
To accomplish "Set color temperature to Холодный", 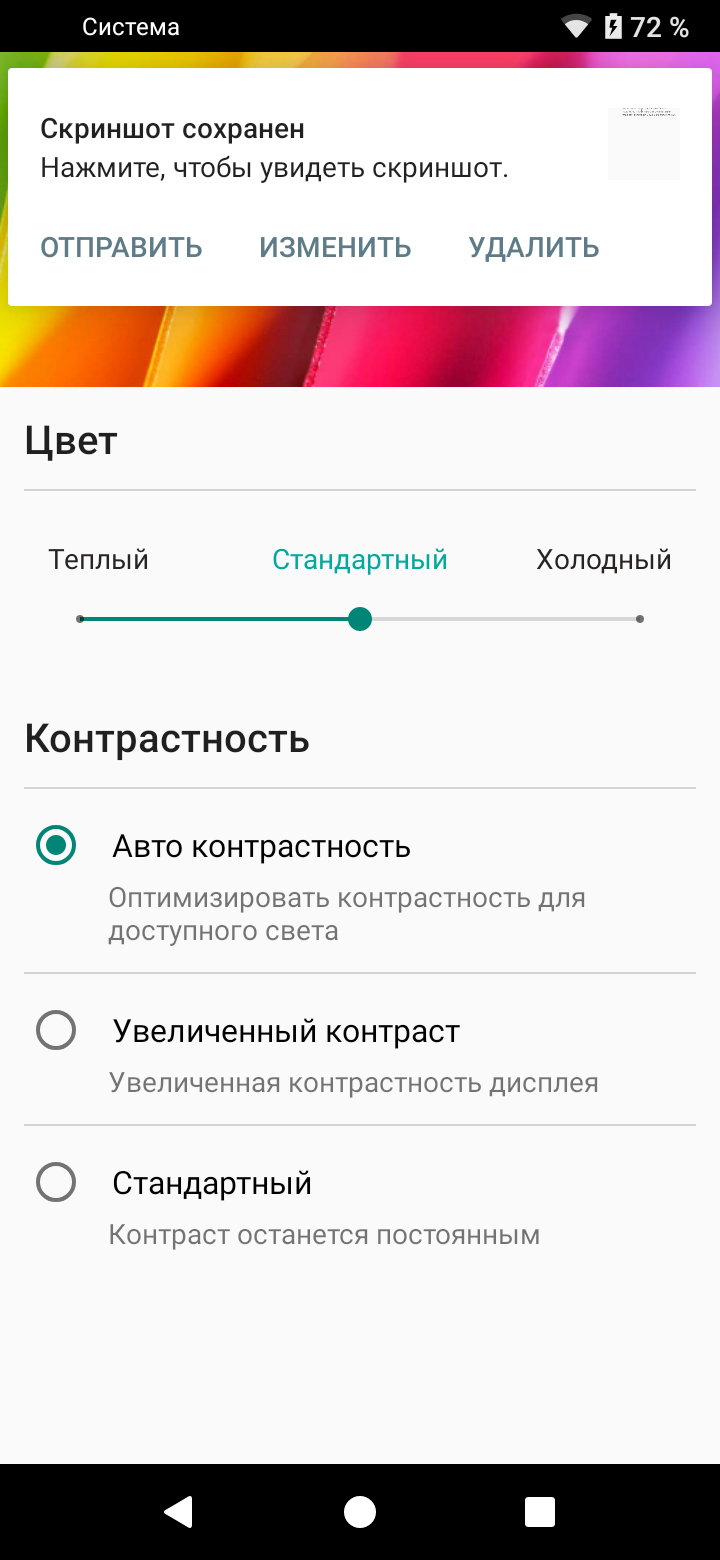I will (x=639, y=619).
